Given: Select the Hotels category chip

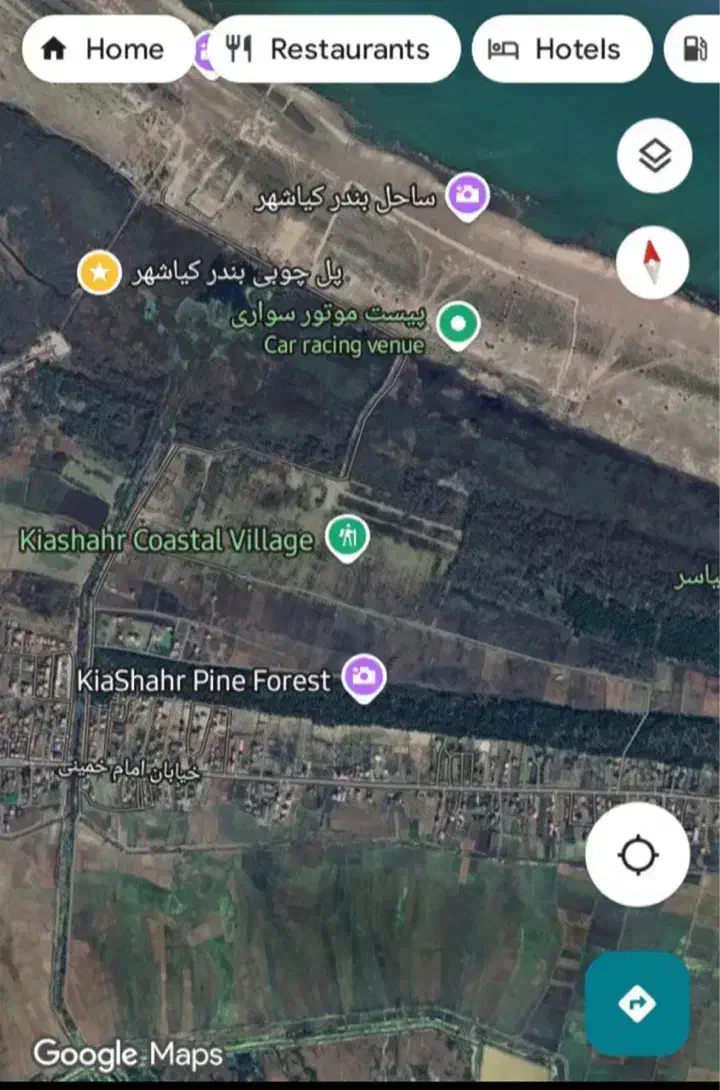Looking at the screenshot, I should tap(562, 48).
